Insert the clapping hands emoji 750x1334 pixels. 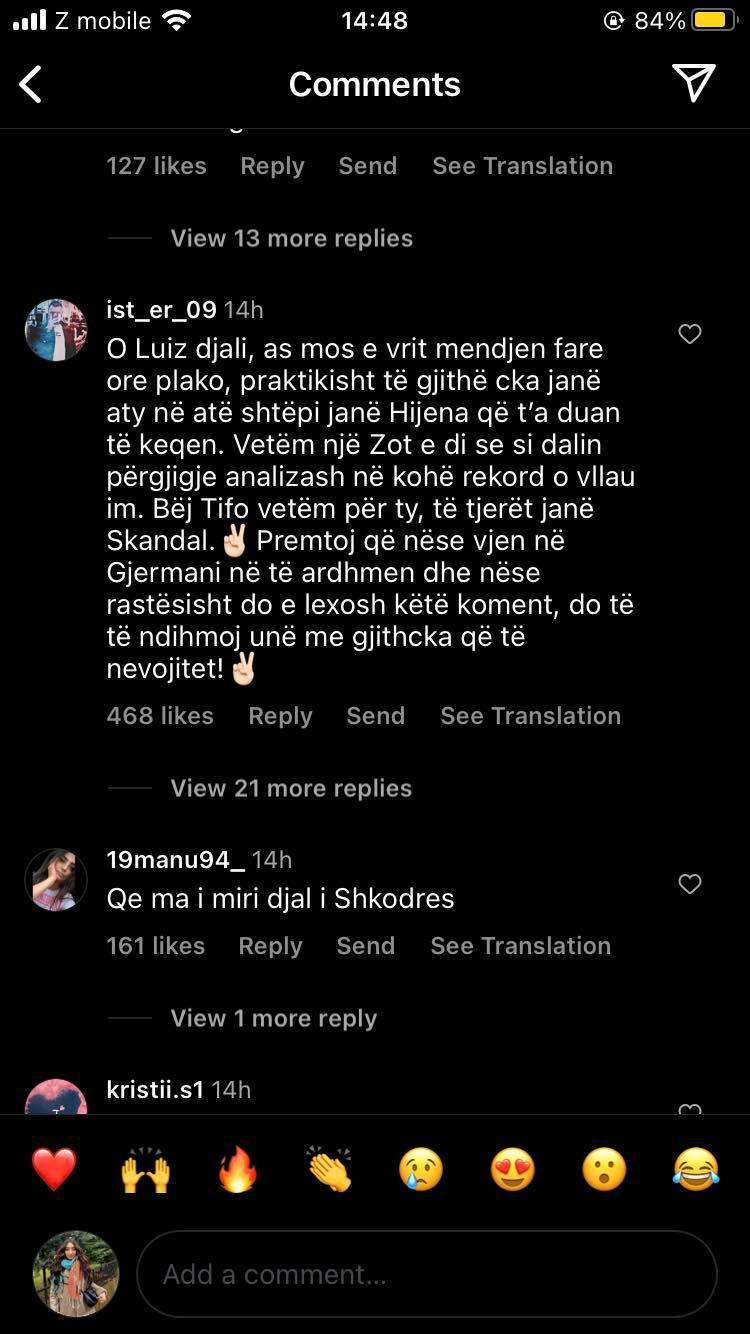point(329,1168)
